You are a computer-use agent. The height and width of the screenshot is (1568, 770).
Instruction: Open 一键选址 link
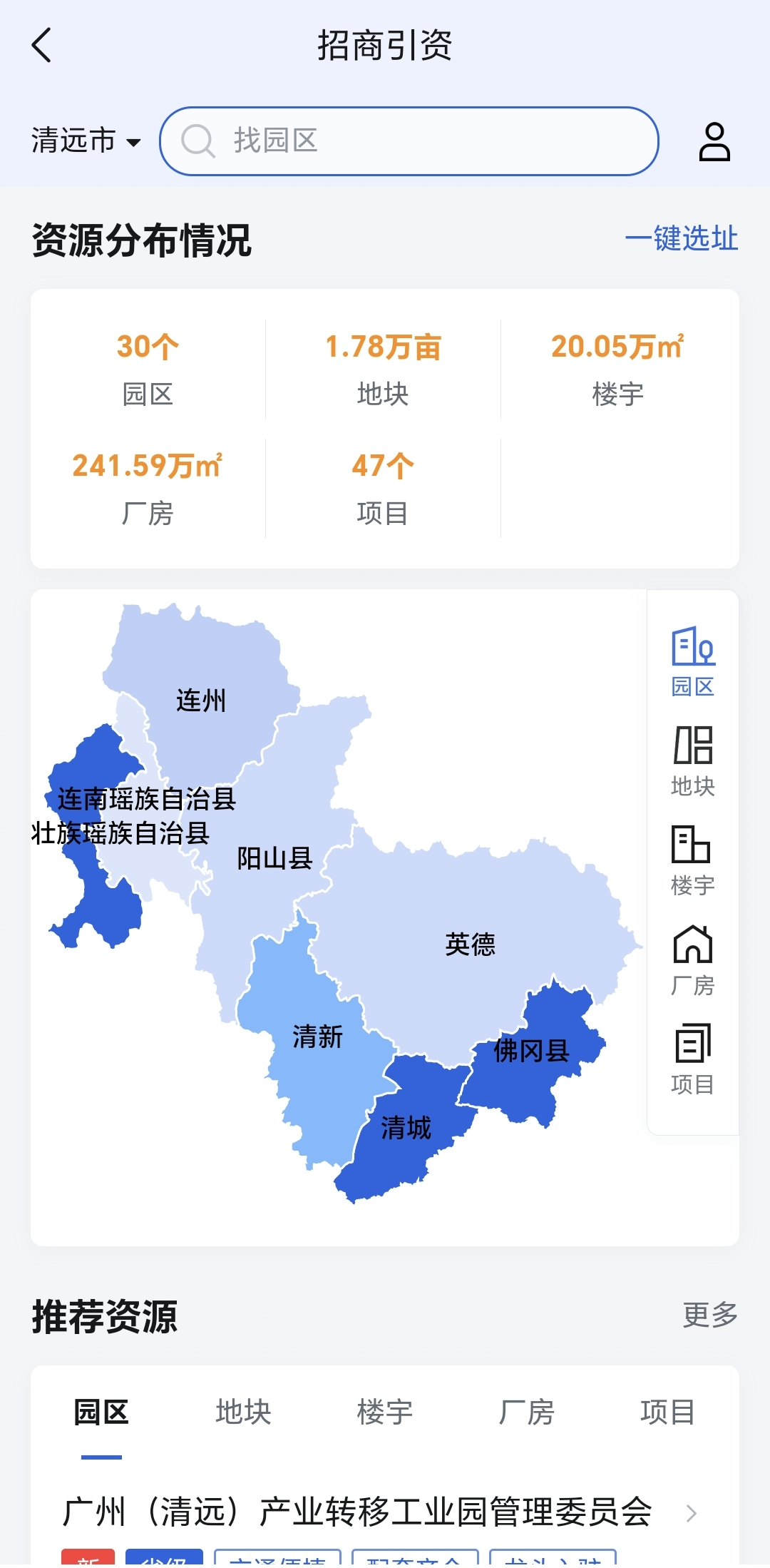click(x=681, y=238)
